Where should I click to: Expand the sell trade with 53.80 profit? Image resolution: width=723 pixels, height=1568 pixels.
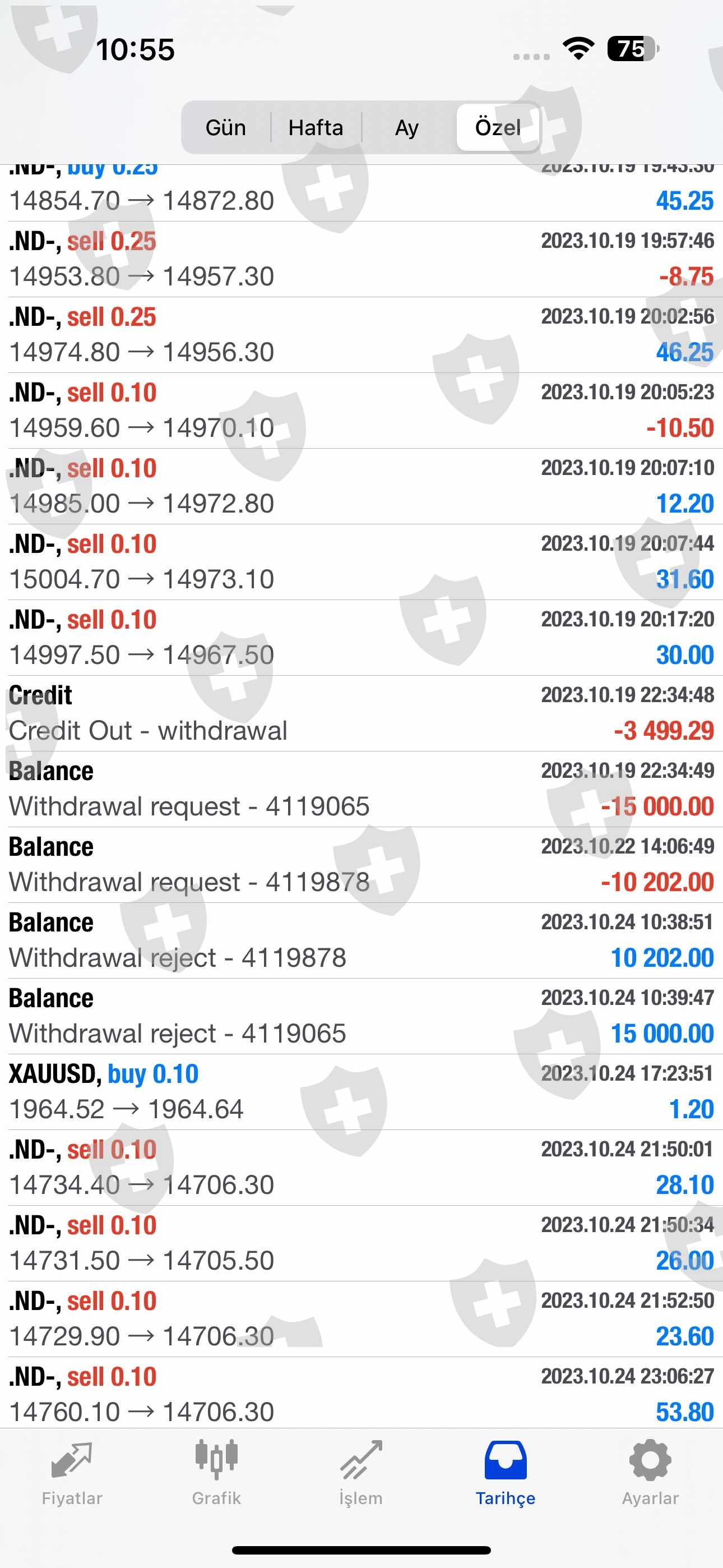[361, 1394]
